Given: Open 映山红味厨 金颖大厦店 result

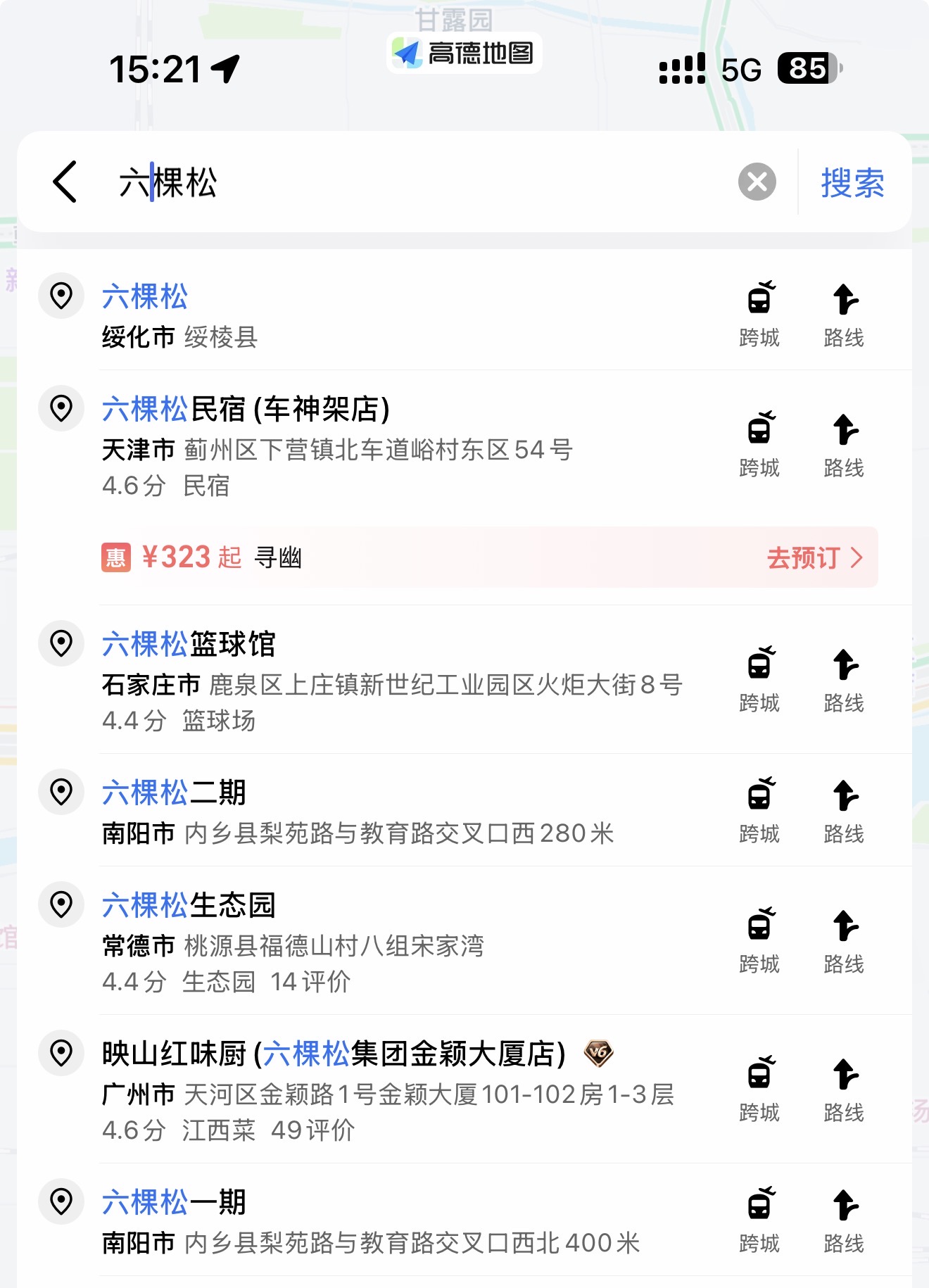Looking at the screenshot, I should pos(380,1090).
